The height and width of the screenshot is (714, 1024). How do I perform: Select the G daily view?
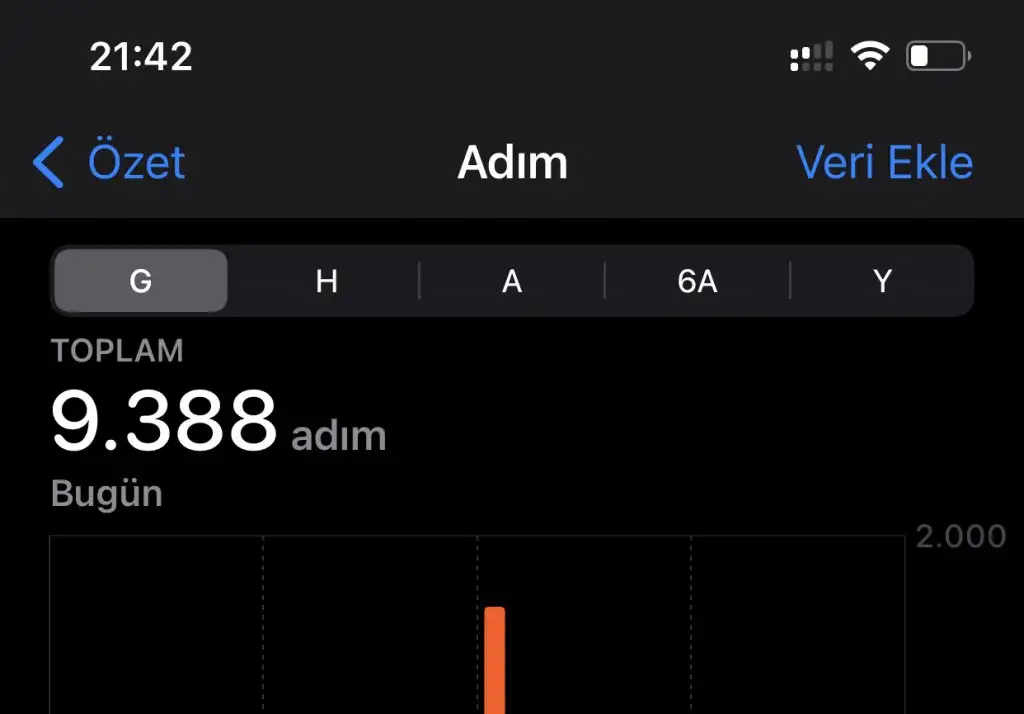(141, 282)
